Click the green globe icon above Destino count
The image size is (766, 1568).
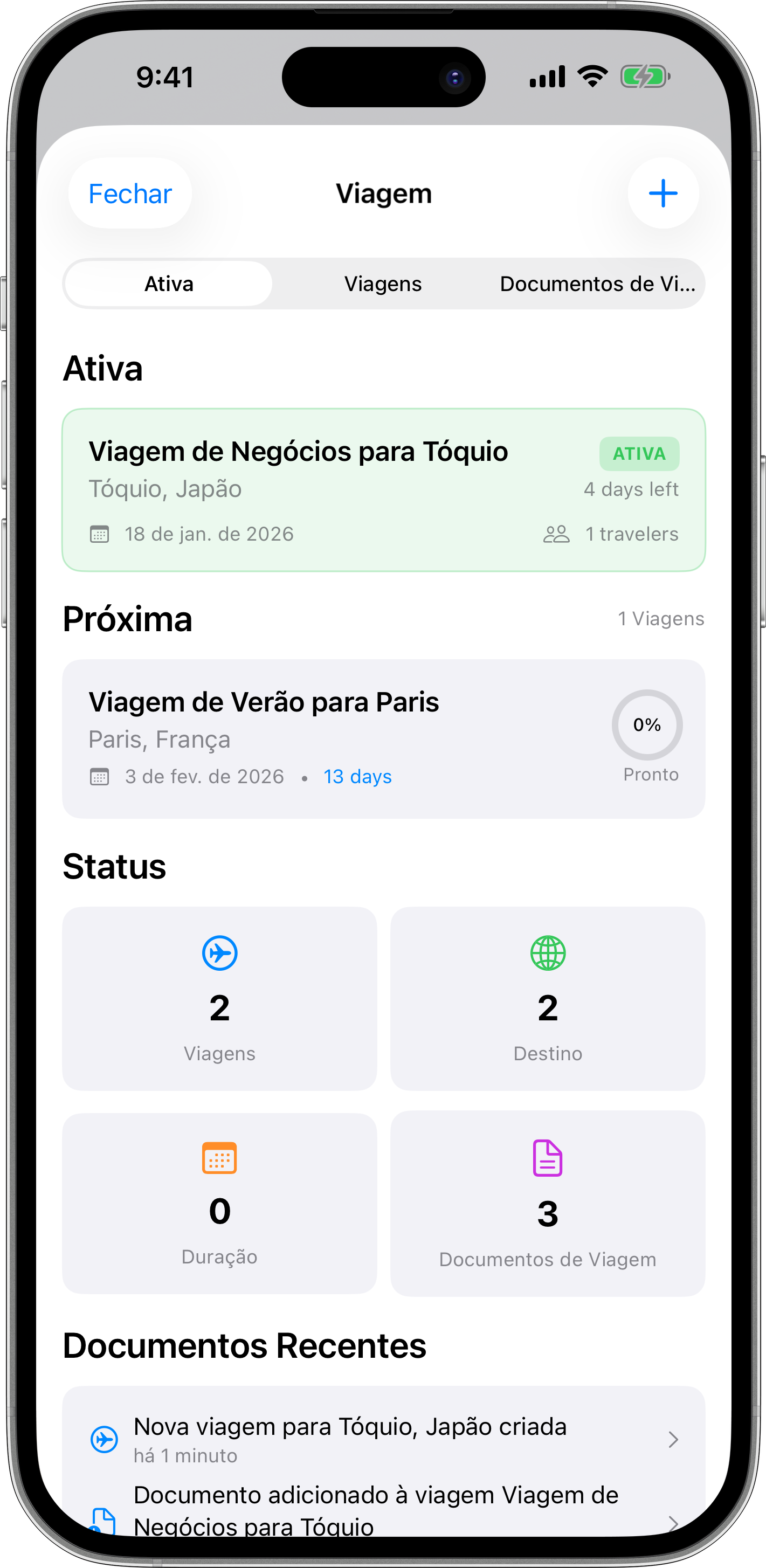(547, 952)
